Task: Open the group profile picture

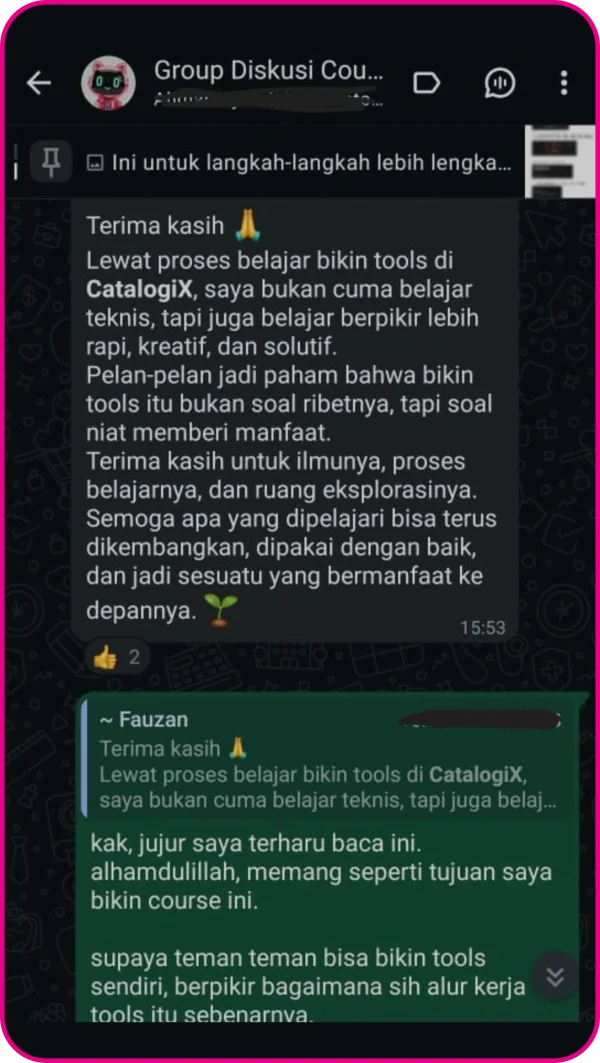Action: click(x=108, y=83)
